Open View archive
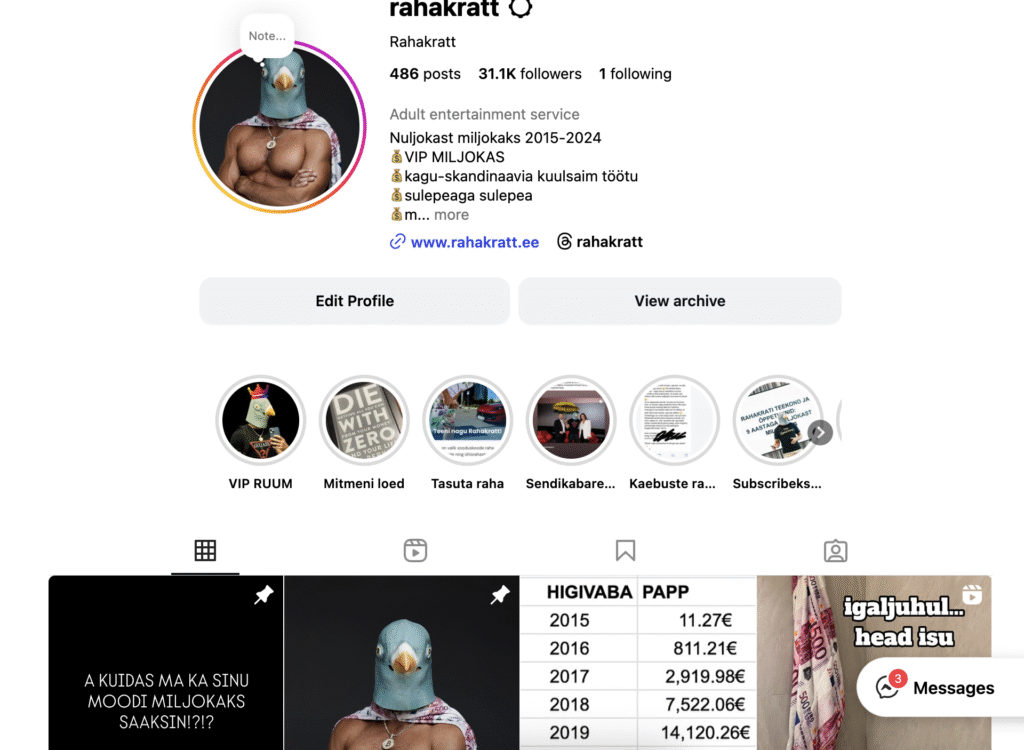This screenshot has width=1024, height=750. [679, 301]
